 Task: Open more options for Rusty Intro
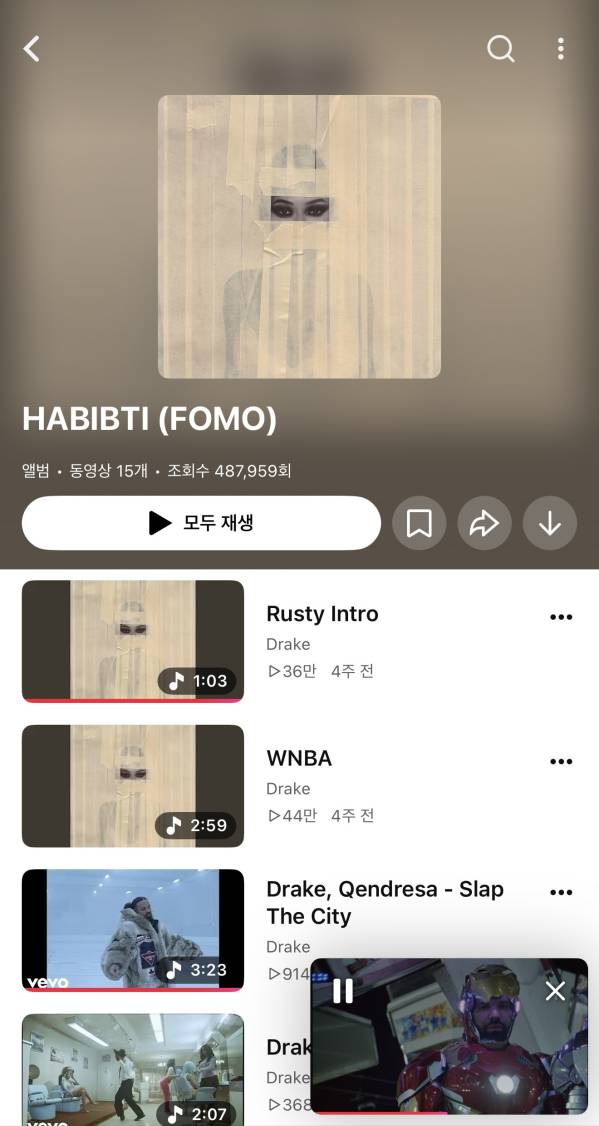[561, 617]
